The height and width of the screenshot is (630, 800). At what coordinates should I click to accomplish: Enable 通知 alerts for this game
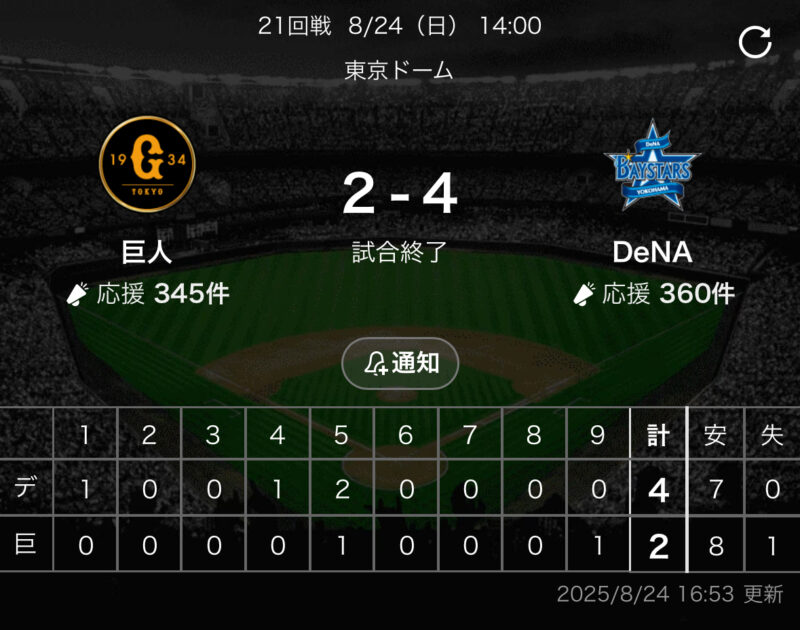point(400,363)
